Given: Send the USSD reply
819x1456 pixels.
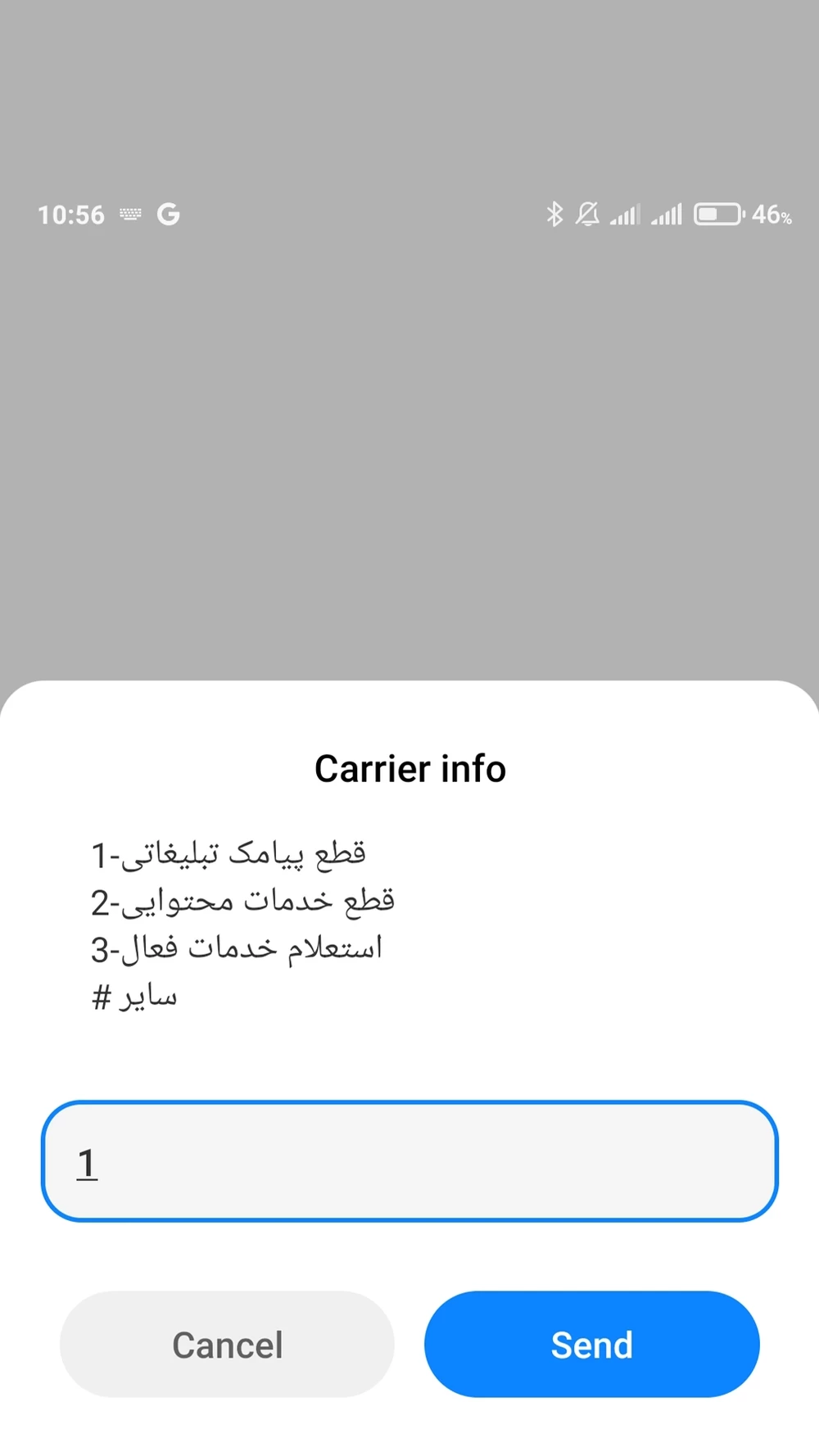Looking at the screenshot, I should tap(591, 1345).
